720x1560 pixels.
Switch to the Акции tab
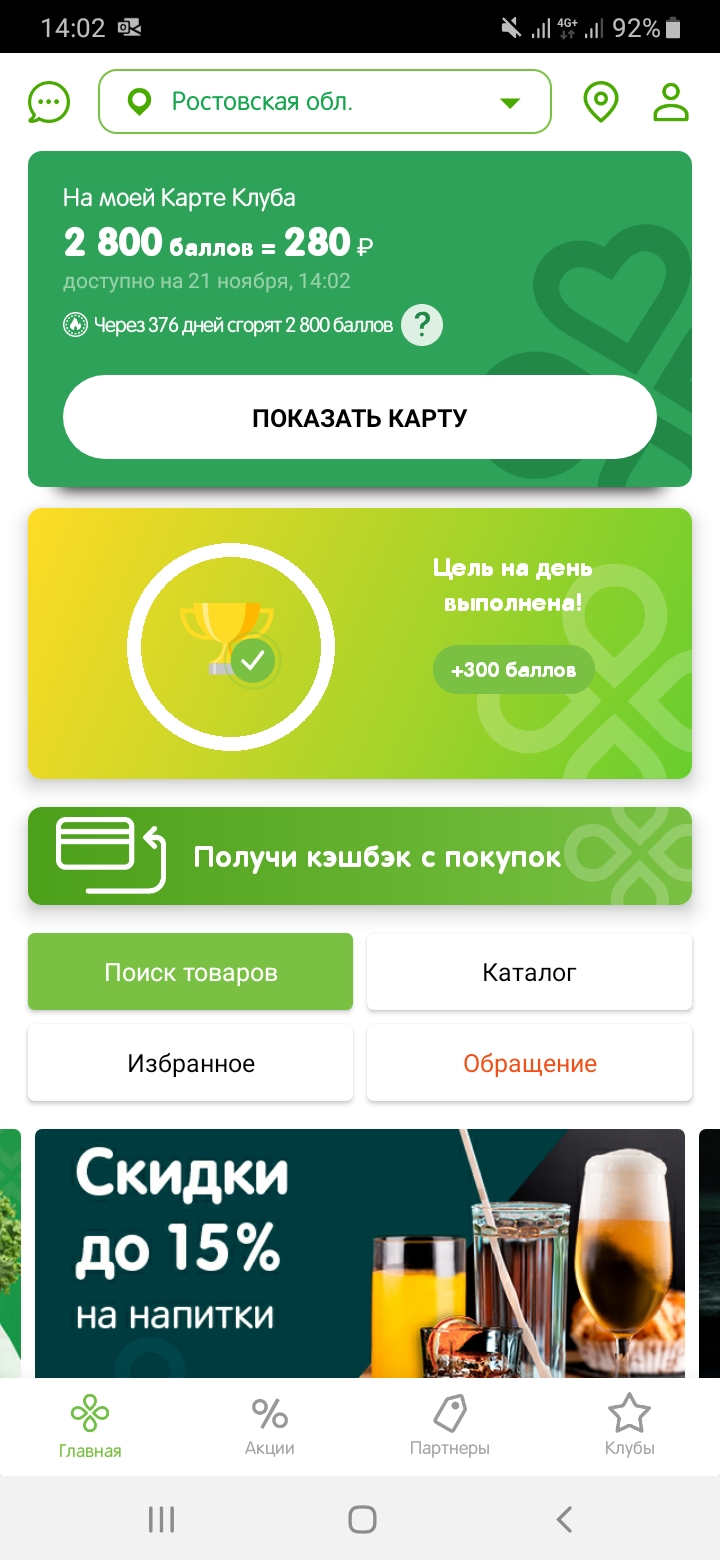(x=270, y=1426)
